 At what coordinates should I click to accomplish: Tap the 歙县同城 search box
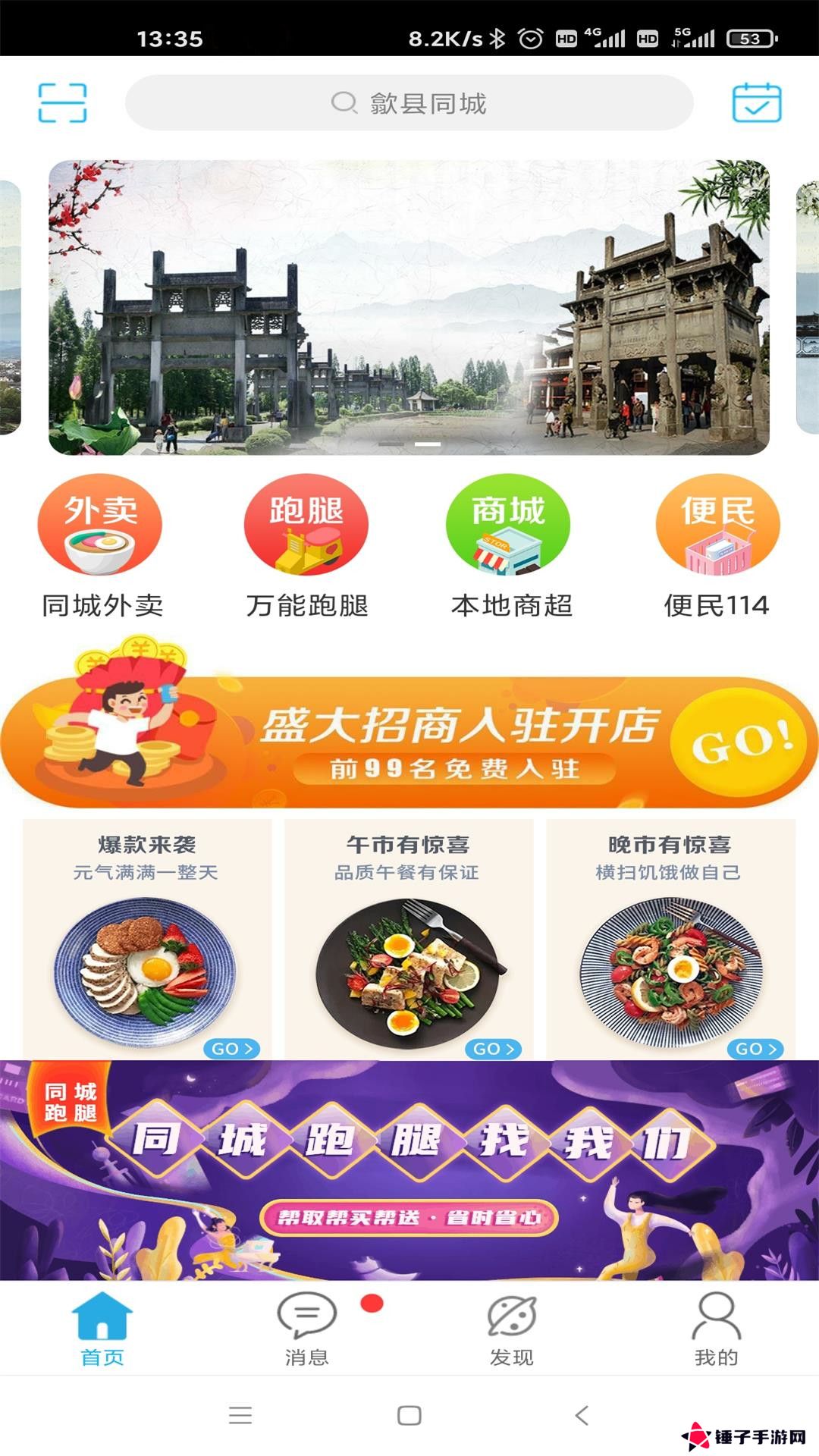[409, 102]
